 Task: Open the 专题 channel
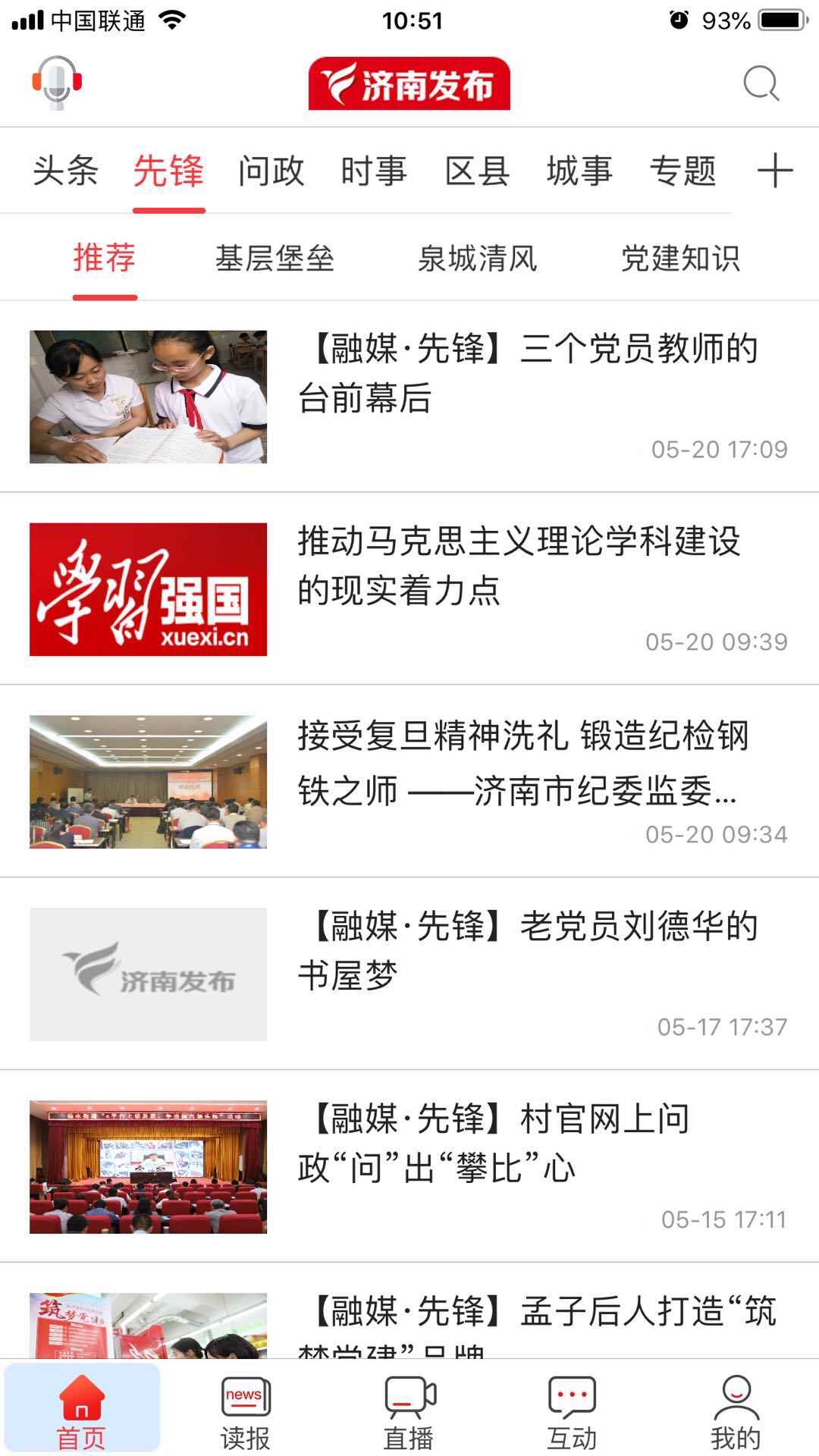click(682, 171)
